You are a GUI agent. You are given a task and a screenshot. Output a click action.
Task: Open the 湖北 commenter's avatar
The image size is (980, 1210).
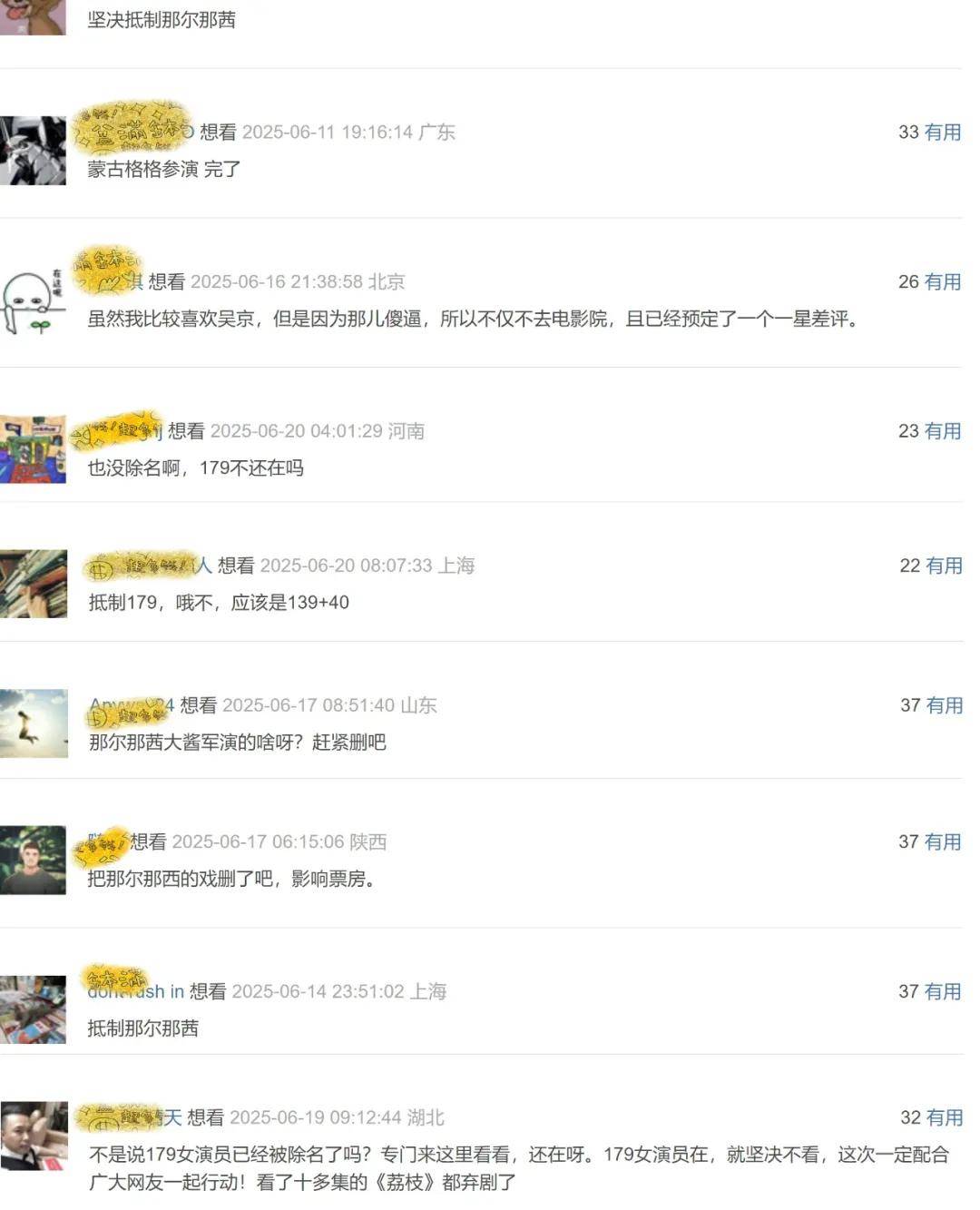click(34, 1136)
